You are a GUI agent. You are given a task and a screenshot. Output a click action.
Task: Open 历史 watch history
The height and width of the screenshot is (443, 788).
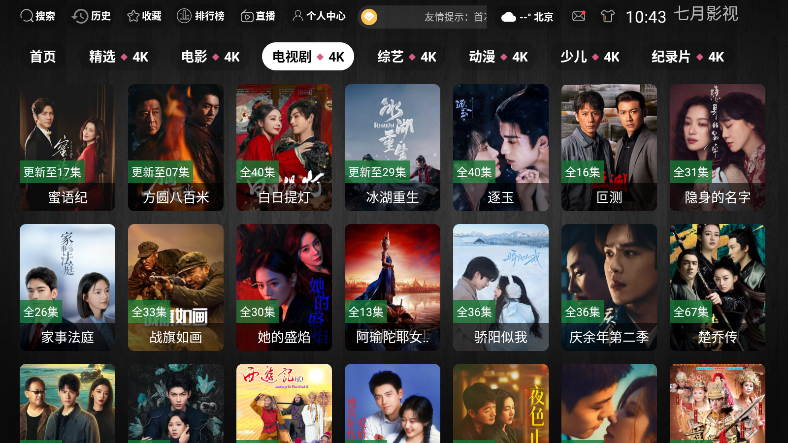[92, 16]
